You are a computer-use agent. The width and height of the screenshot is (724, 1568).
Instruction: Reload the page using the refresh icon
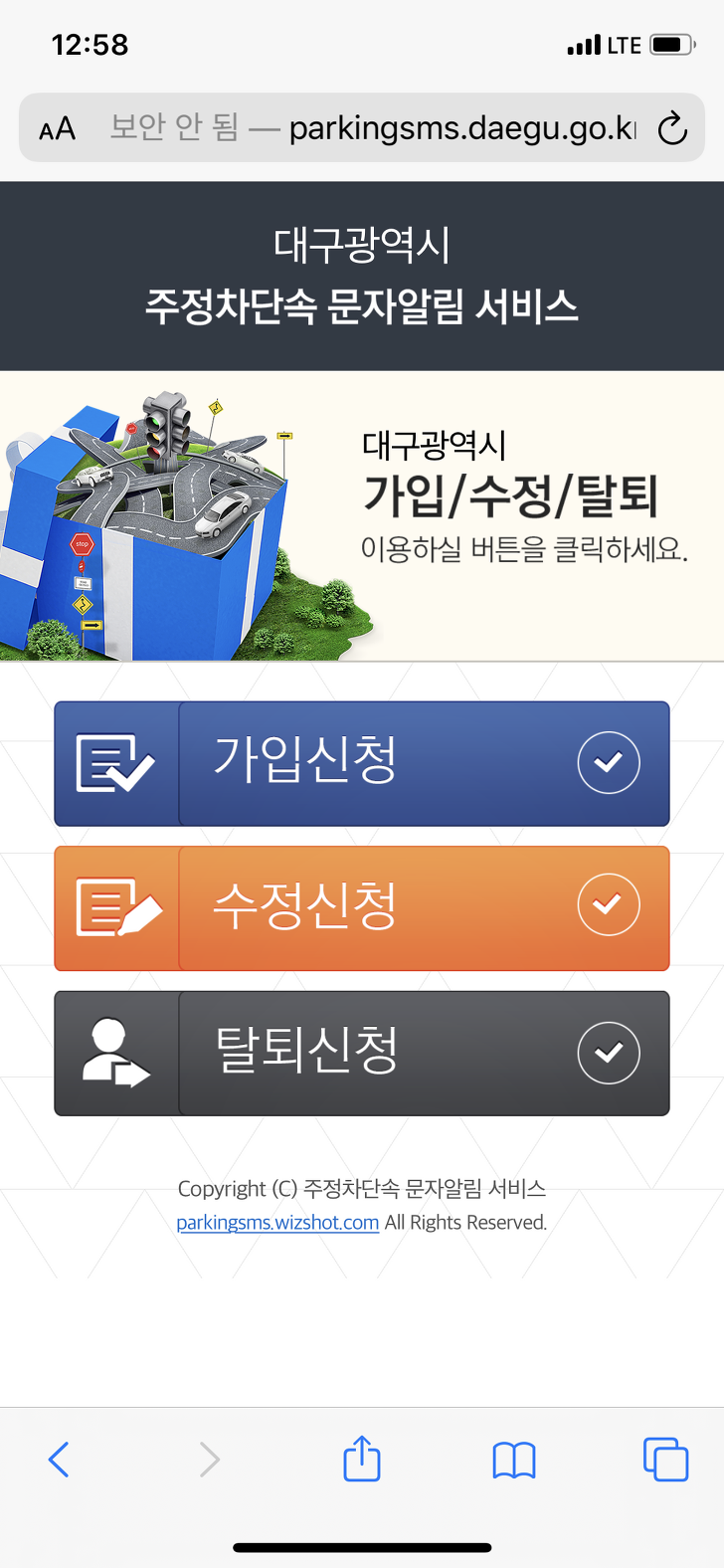pos(673,127)
